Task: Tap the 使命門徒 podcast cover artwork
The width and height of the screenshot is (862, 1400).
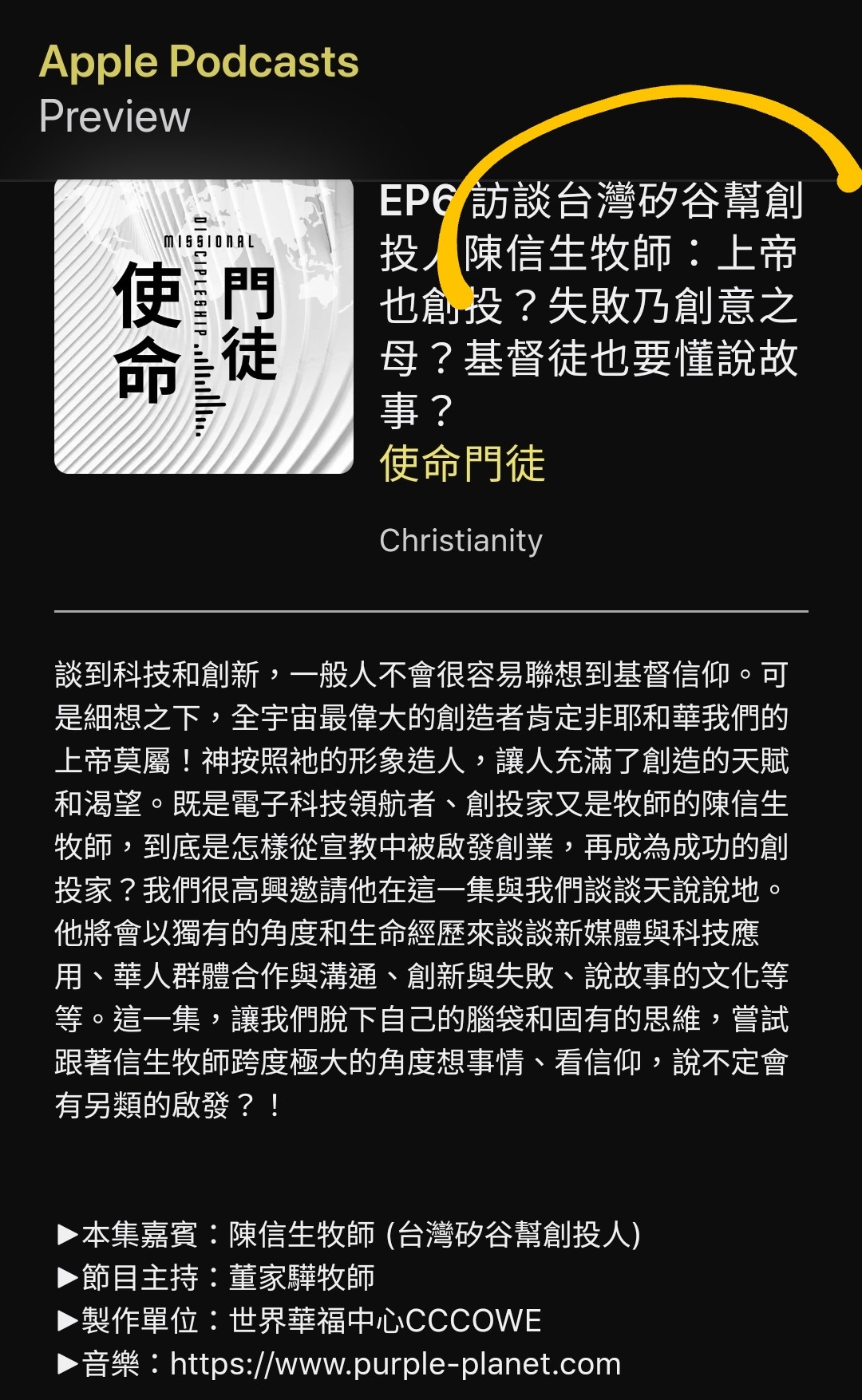Action: click(x=204, y=325)
